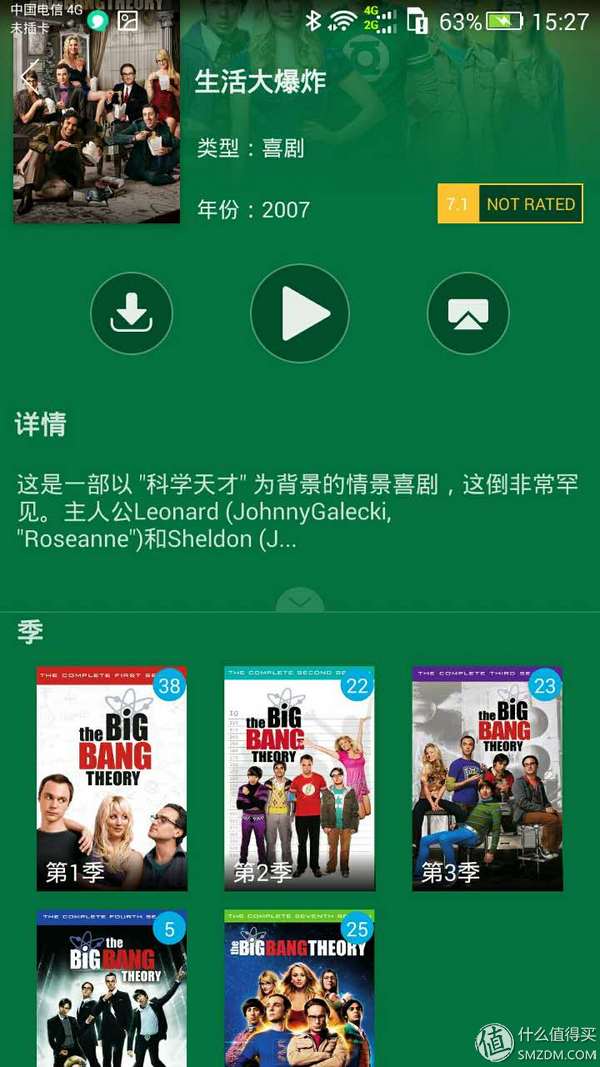This screenshot has height=1067, width=600.
Task: Open the season tile with 5 episodes
Action: (112, 988)
